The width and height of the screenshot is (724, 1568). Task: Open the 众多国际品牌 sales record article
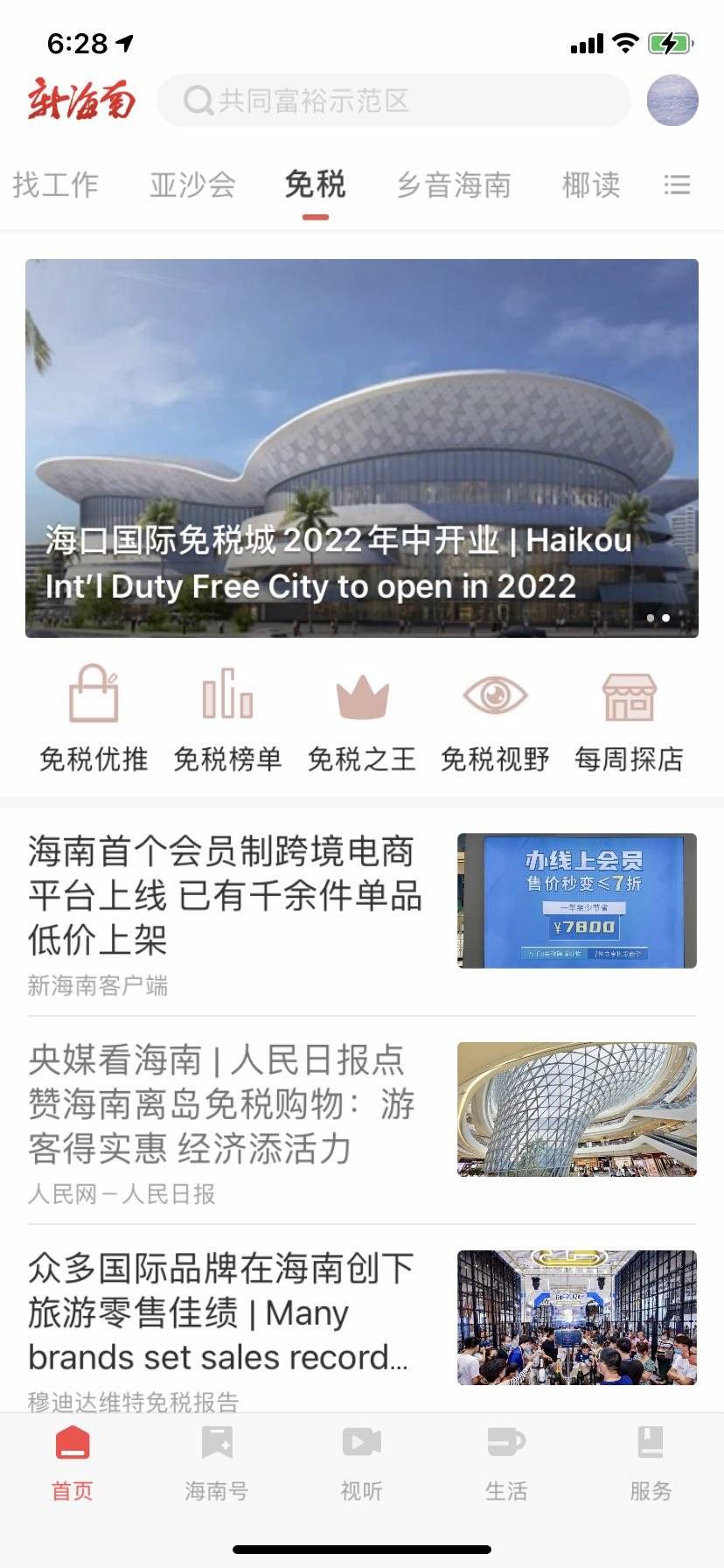point(227,1312)
